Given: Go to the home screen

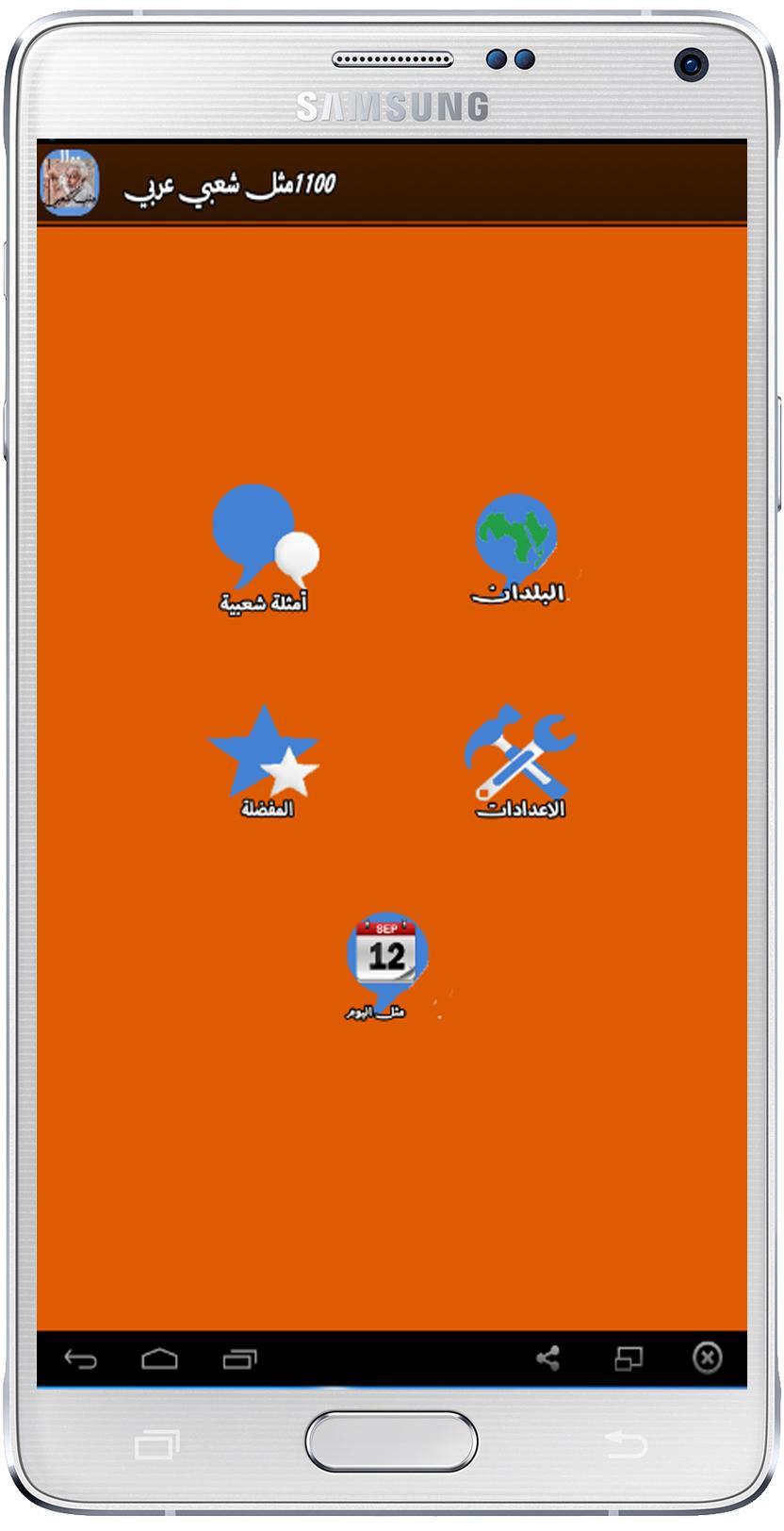Looking at the screenshot, I should point(159,1358).
